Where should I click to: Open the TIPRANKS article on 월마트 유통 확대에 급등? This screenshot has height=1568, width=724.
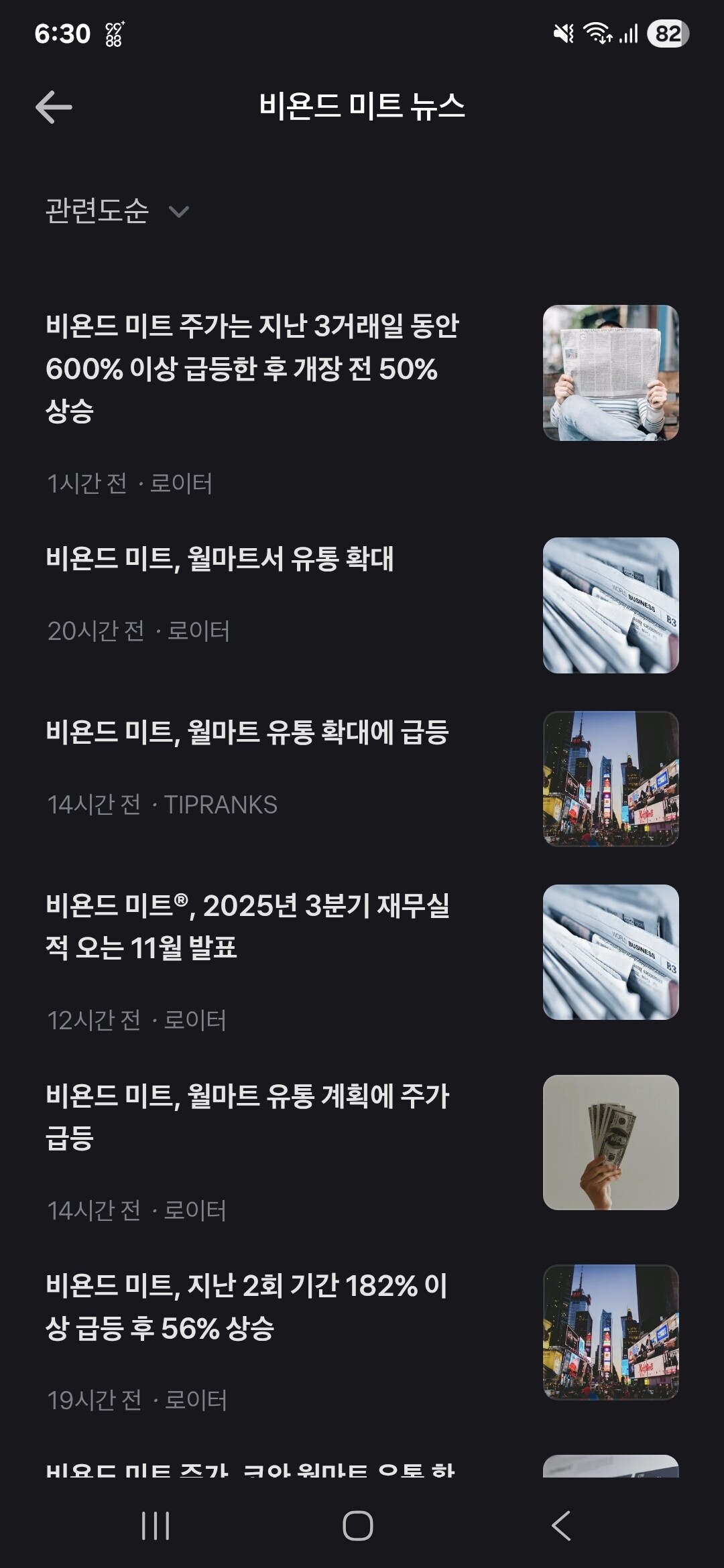tap(247, 732)
